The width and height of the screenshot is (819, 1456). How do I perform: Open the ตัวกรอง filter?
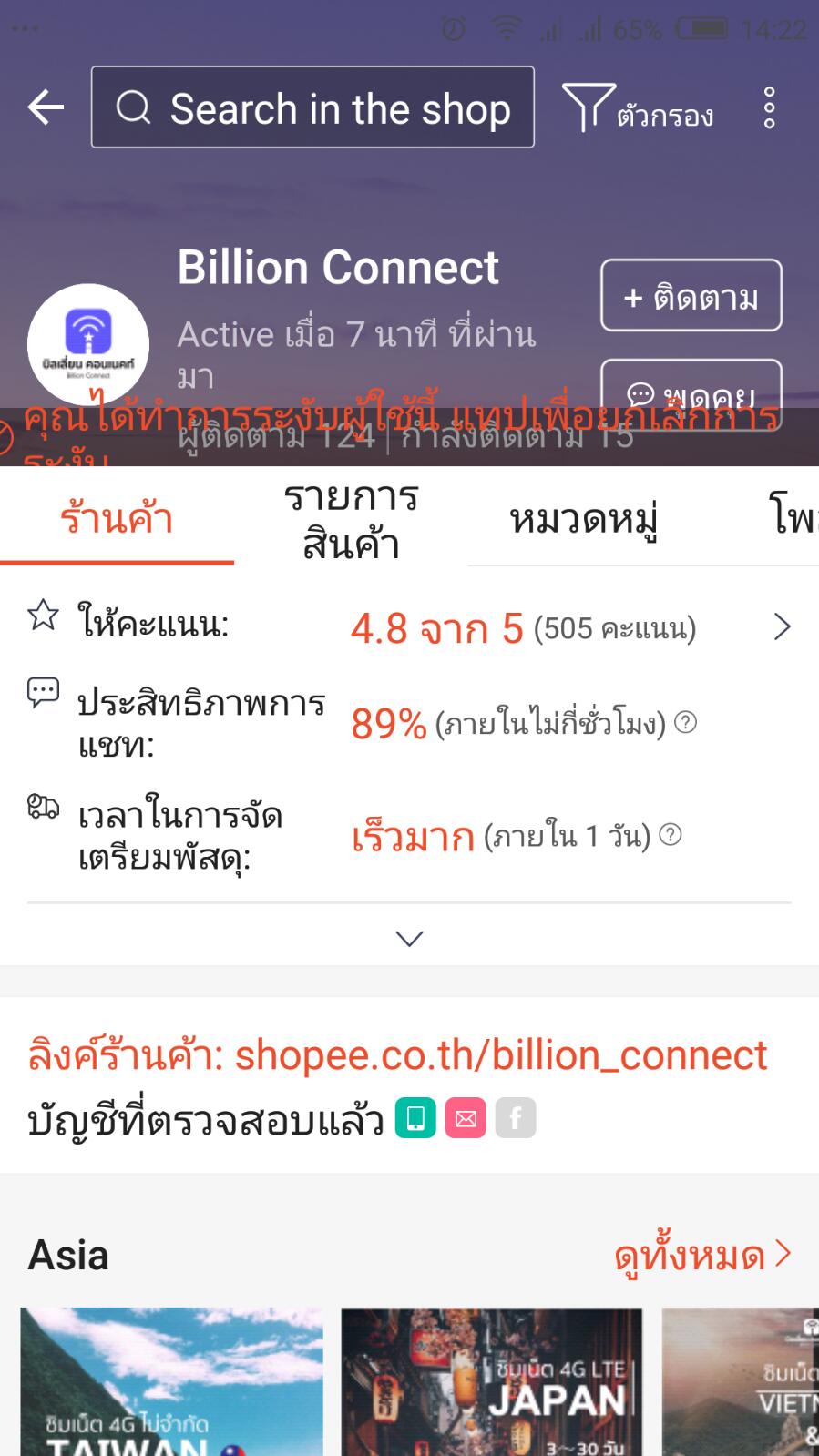pos(638,109)
